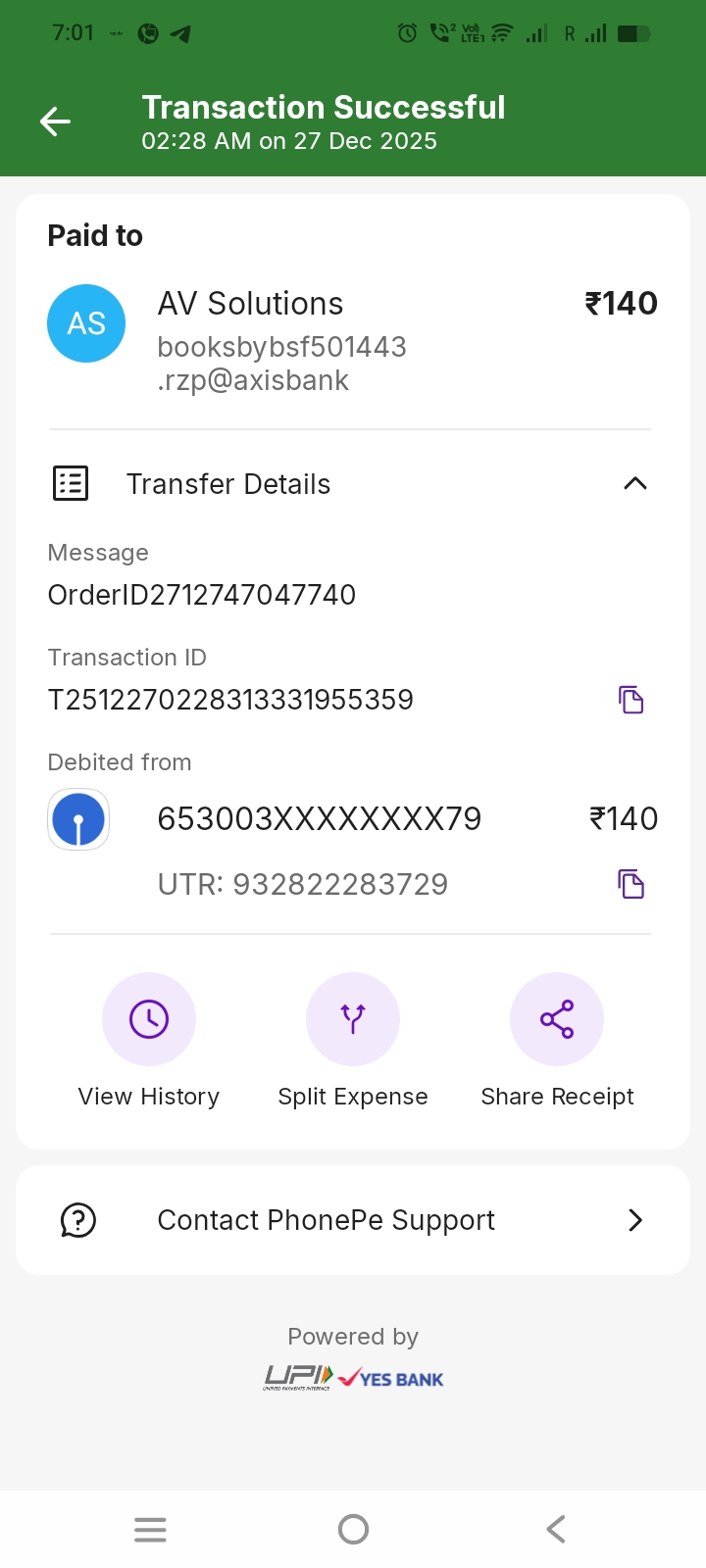This screenshot has height=1568, width=706.
Task: Open View History
Action: point(149,1019)
